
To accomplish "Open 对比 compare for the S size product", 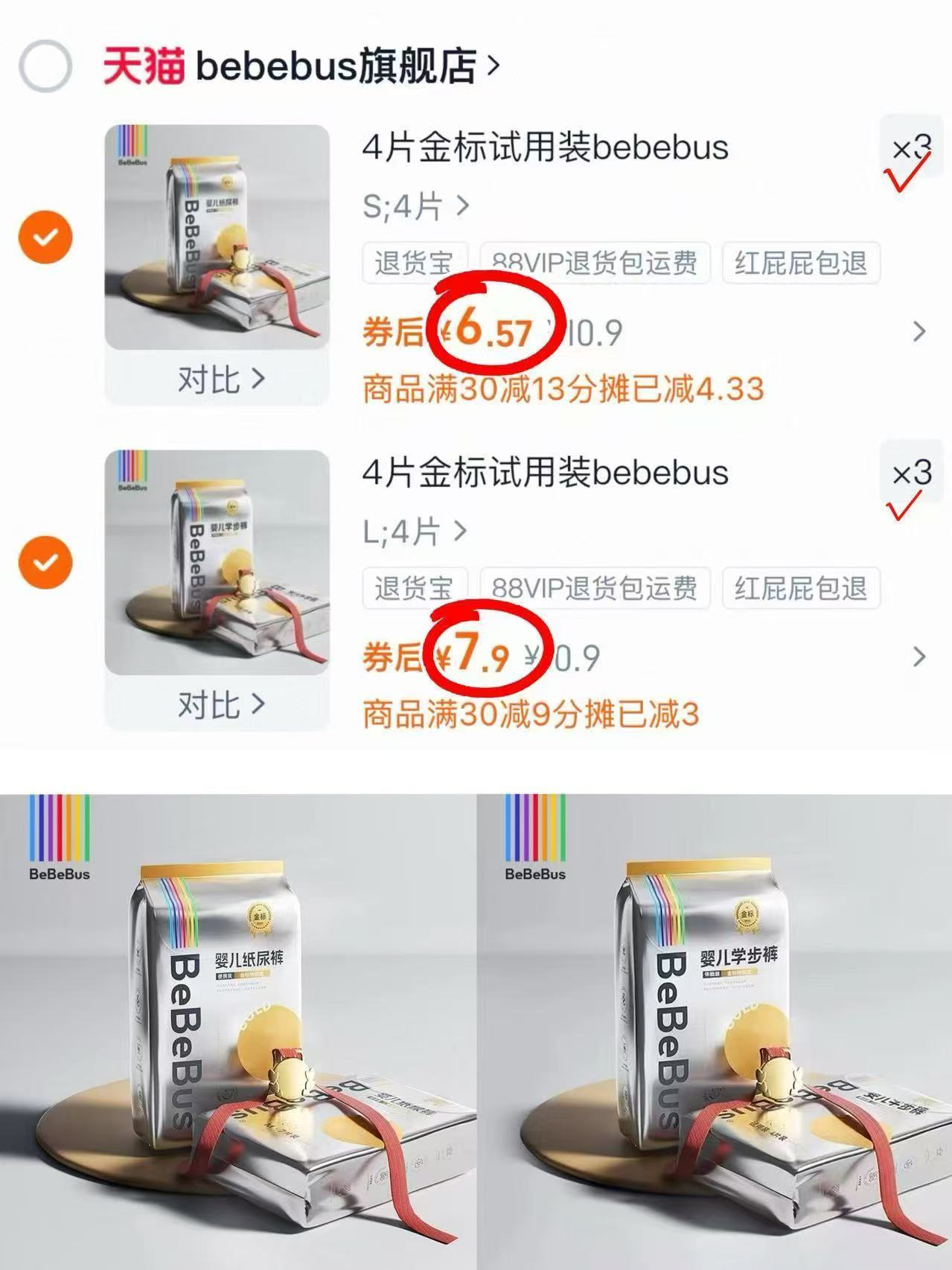I will click(x=220, y=381).
